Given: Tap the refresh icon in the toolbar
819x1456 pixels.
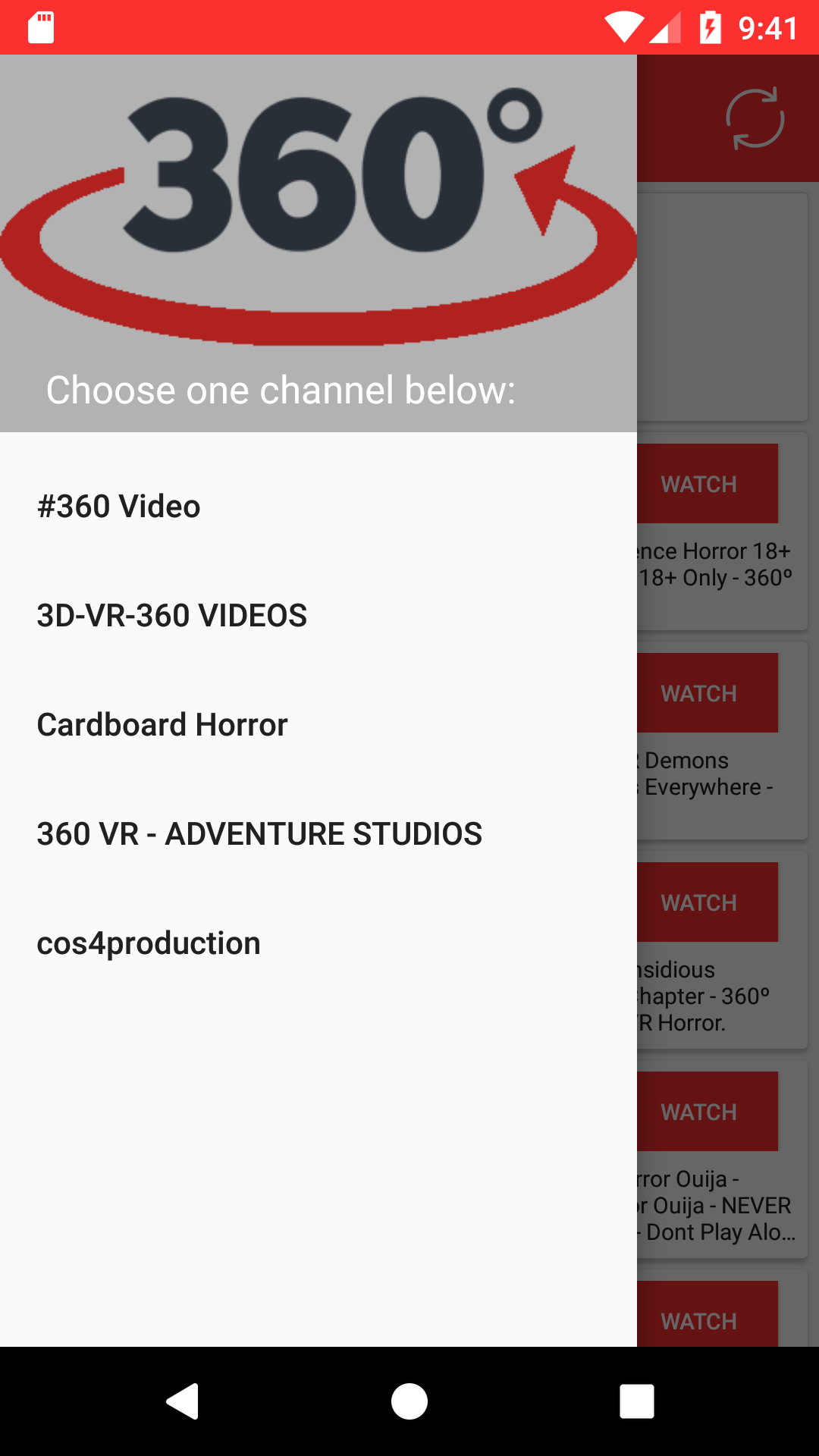Looking at the screenshot, I should pyautogui.click(x=755, y=118).
